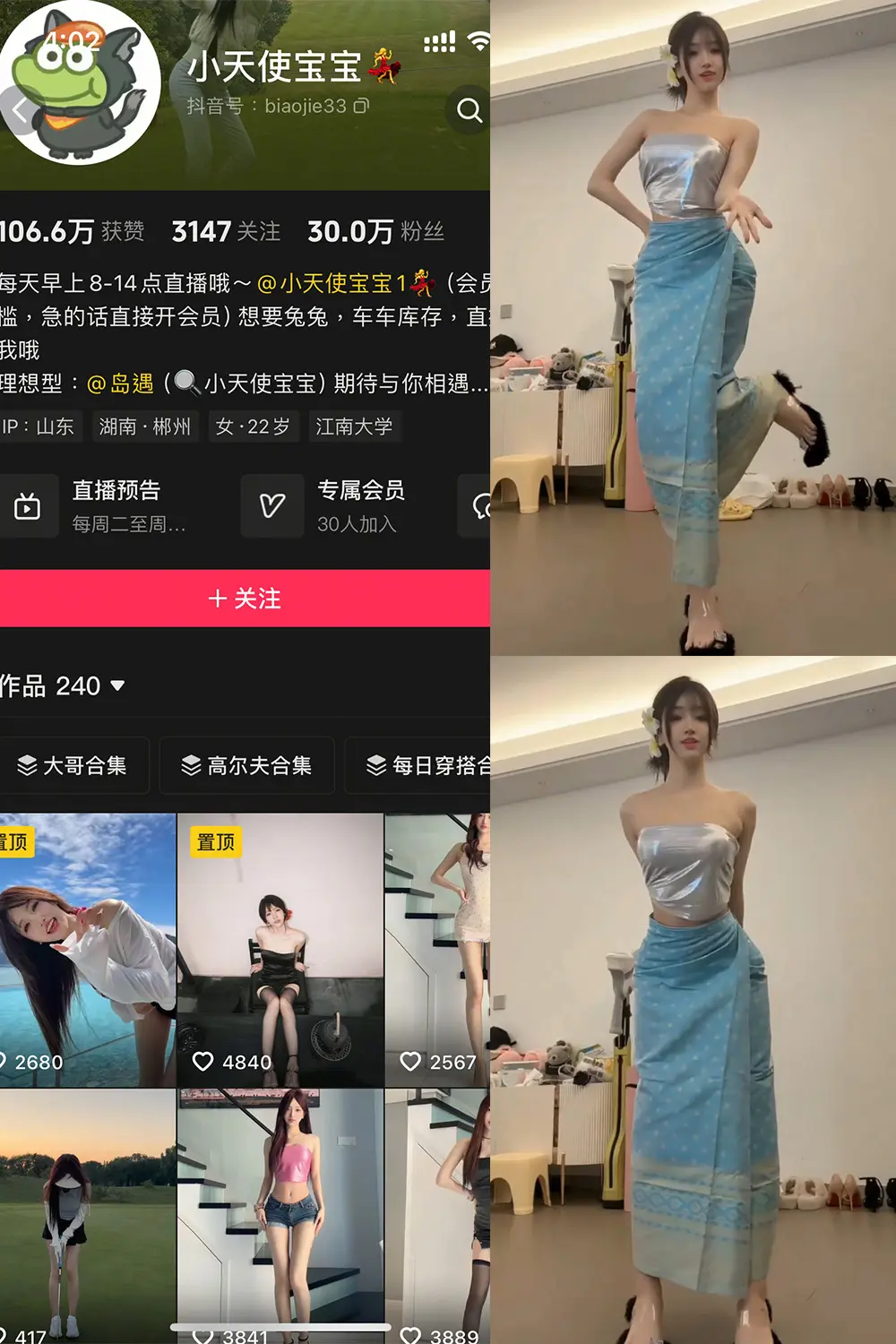This screenshot has height=1344, width=896.
Task: Open the search icon on profile
Action: coord(469,111)
